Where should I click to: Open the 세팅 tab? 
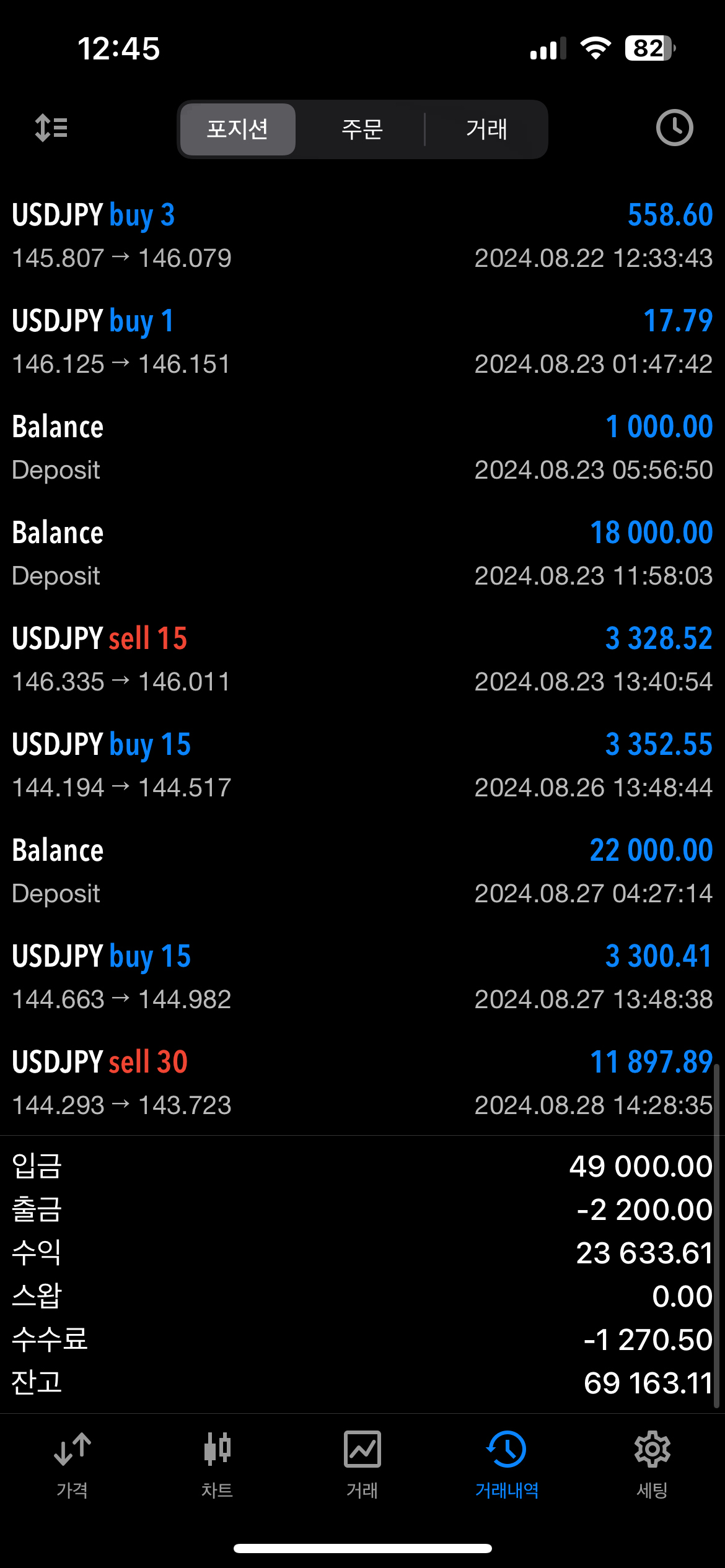coord(652,1464)
